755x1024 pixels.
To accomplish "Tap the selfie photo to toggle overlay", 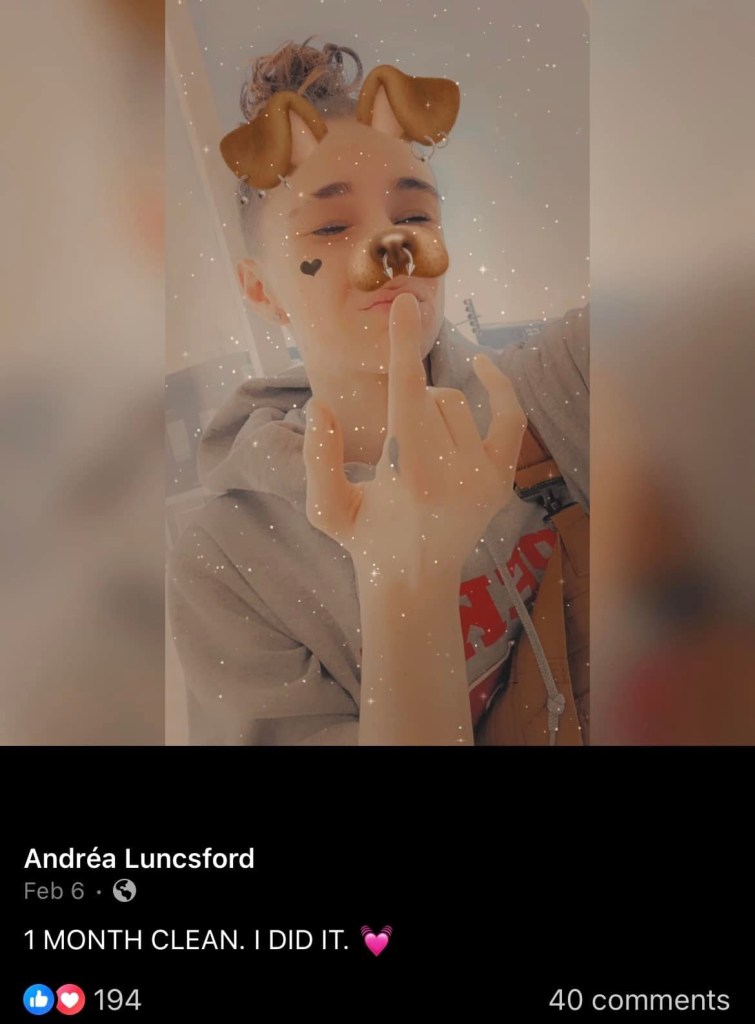I will click(377, 400).
